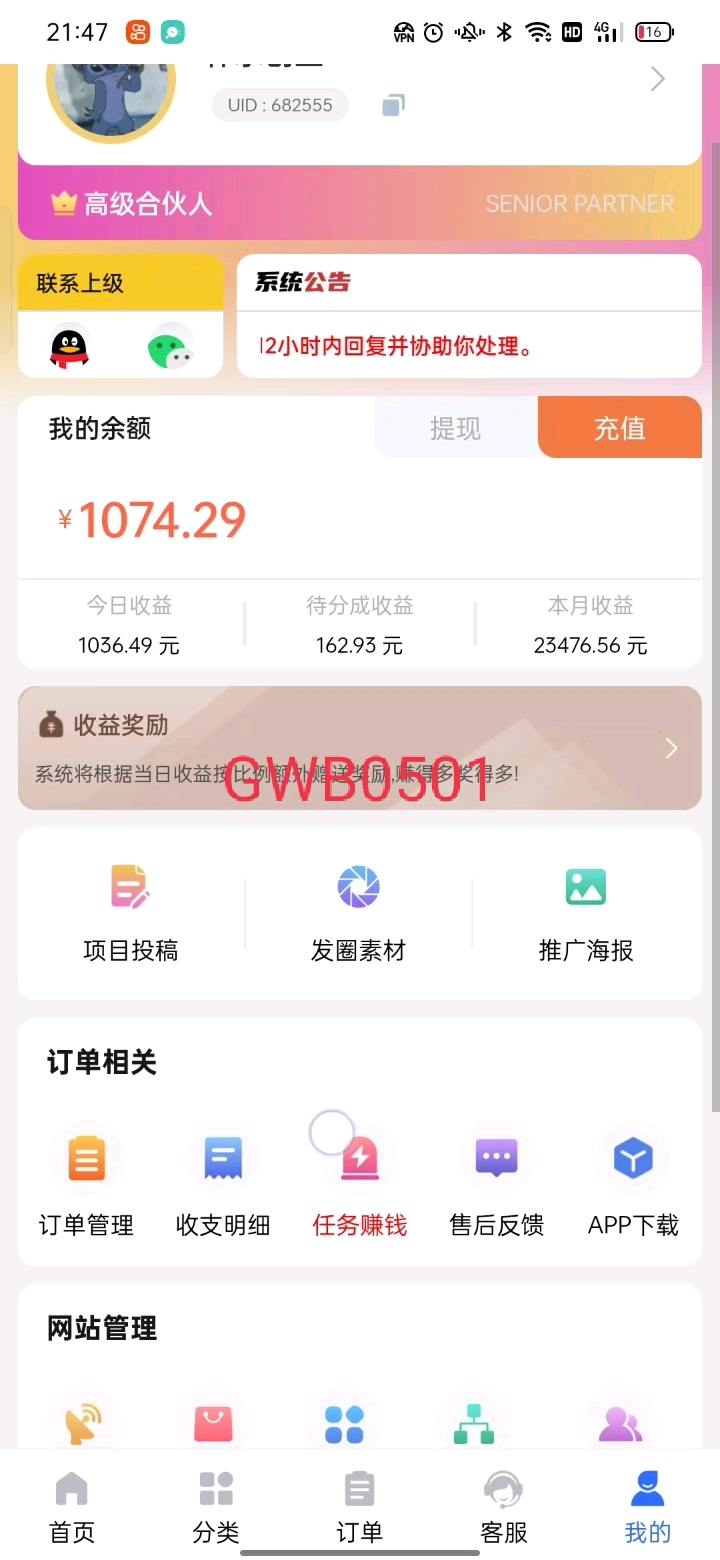Open the 系统公告 announcement
Viewport: 720px width, 1560px height.
[x=469, y=317]
